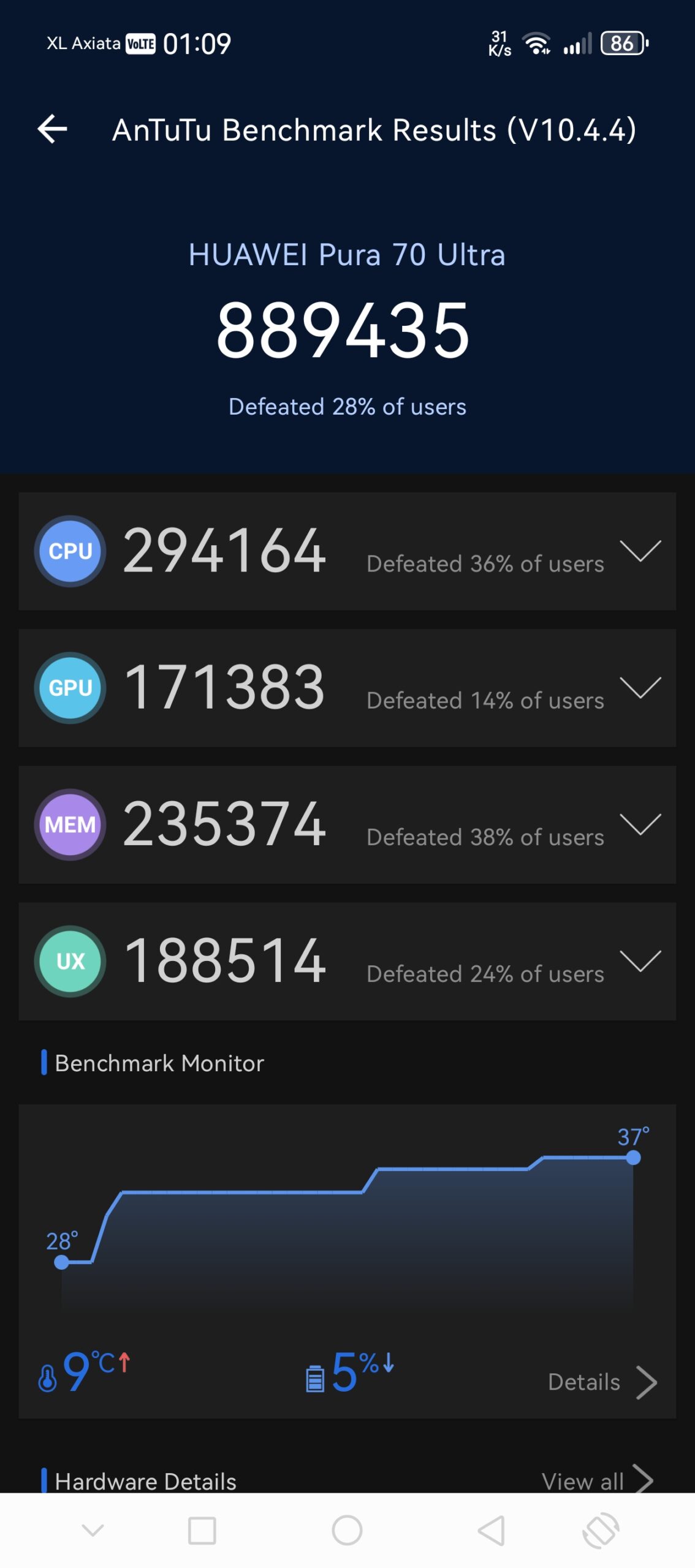Open recent apps from navigation bar
Screen dimensions: 695x1568
click(202, 1531)
